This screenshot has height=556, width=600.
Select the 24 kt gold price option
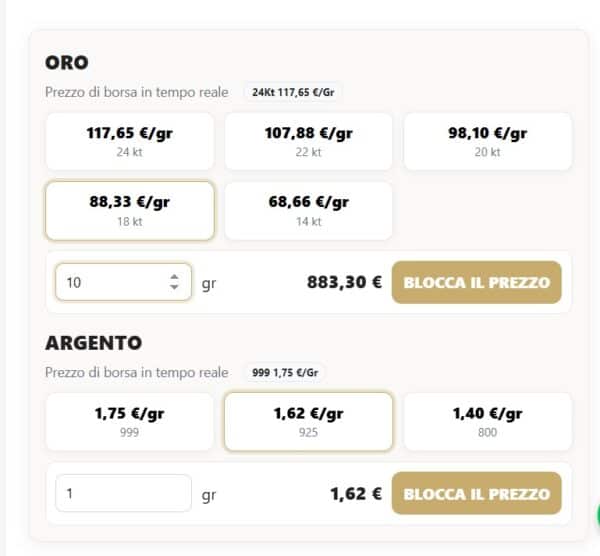129,141
